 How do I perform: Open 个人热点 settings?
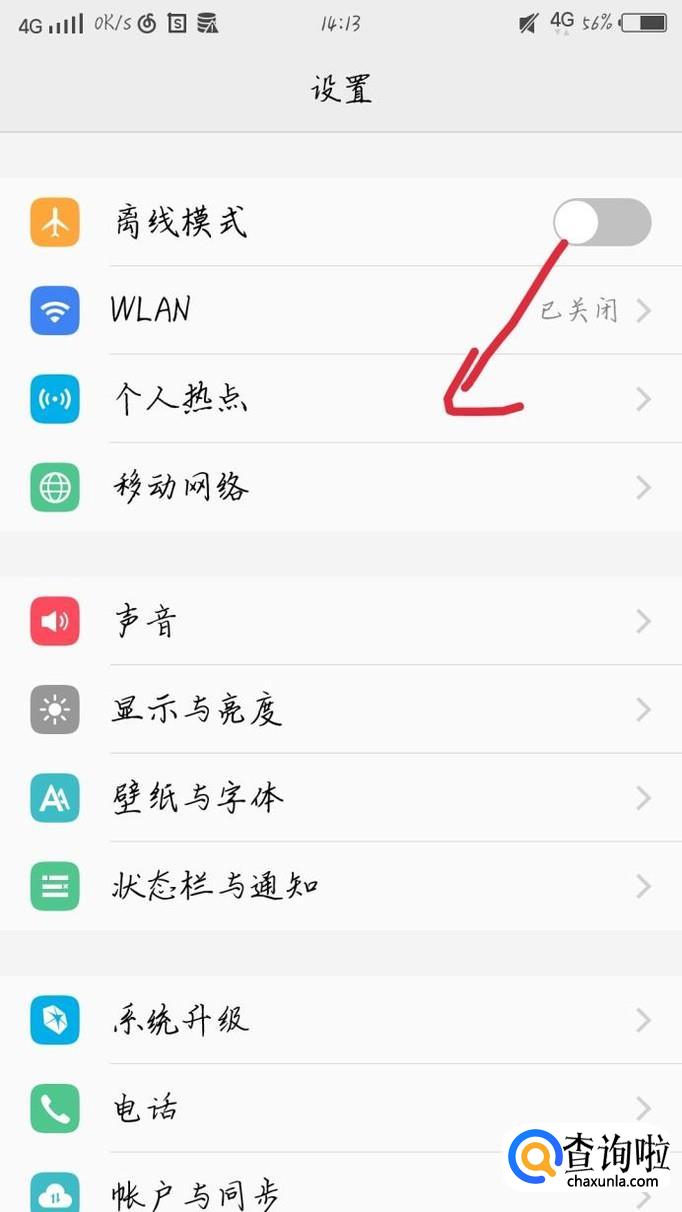[x=341, y=399]
